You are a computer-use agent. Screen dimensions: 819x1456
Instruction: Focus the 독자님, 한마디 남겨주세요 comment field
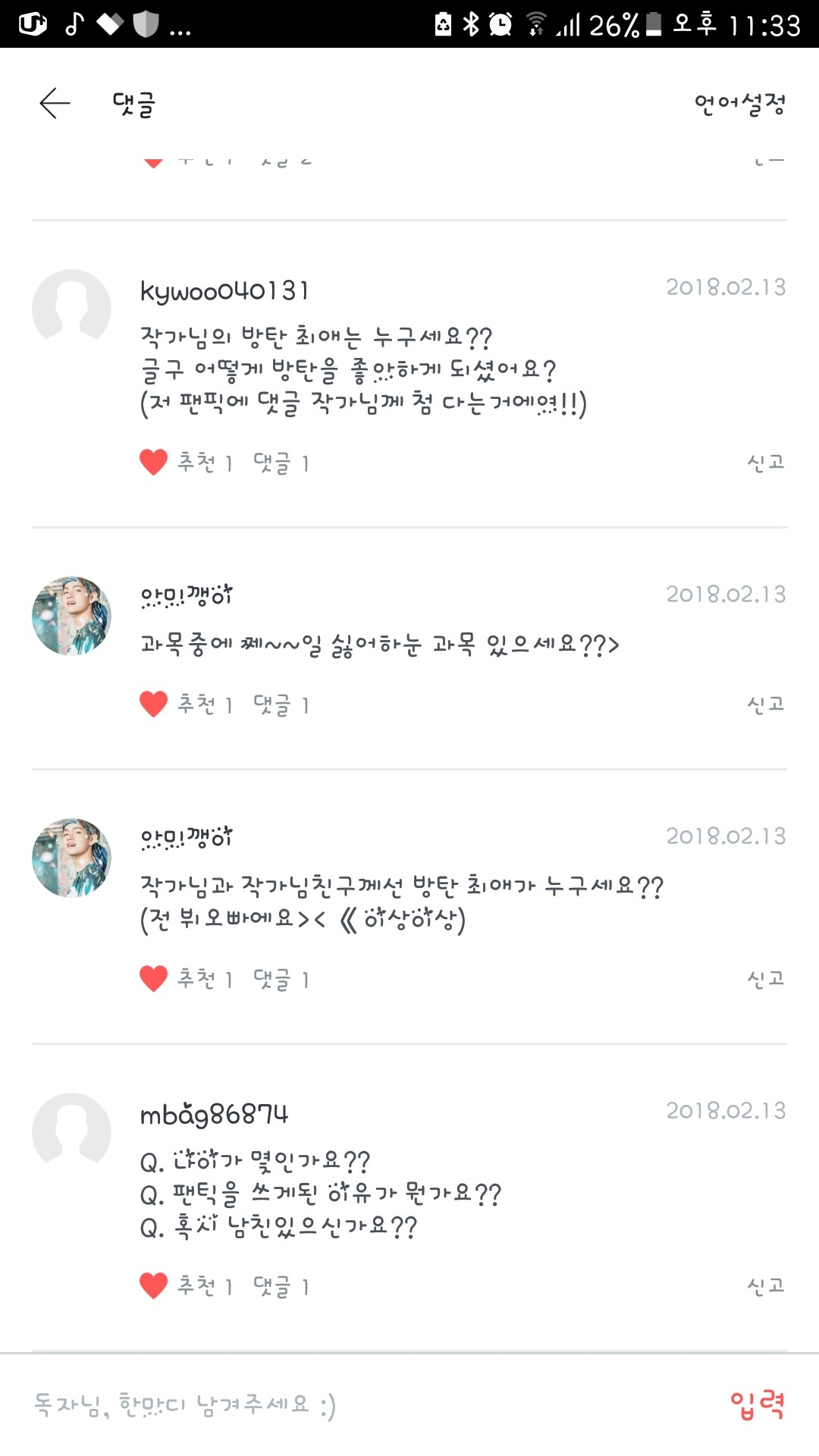pos(341,1405)
